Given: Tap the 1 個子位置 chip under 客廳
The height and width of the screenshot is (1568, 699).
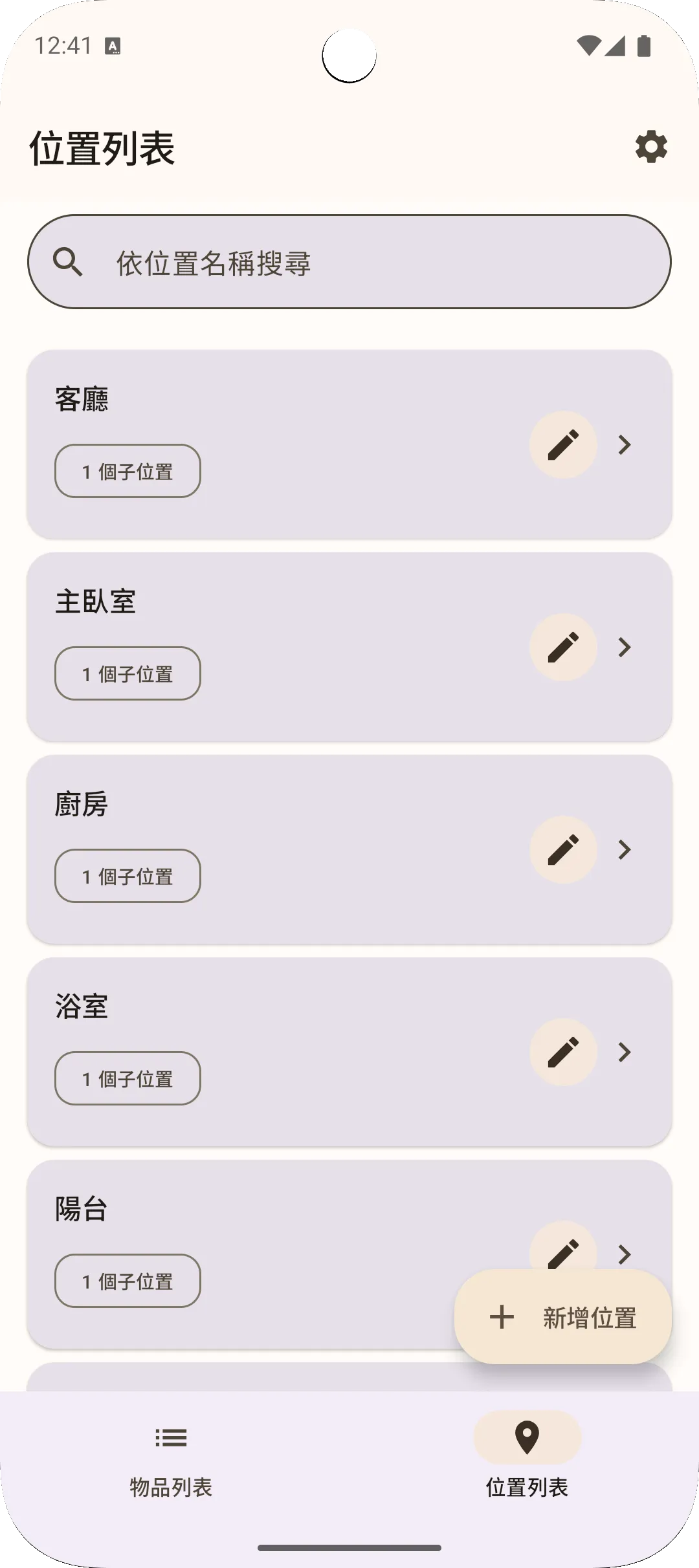Looking at the screenshot, I should (x=127, y=470).
